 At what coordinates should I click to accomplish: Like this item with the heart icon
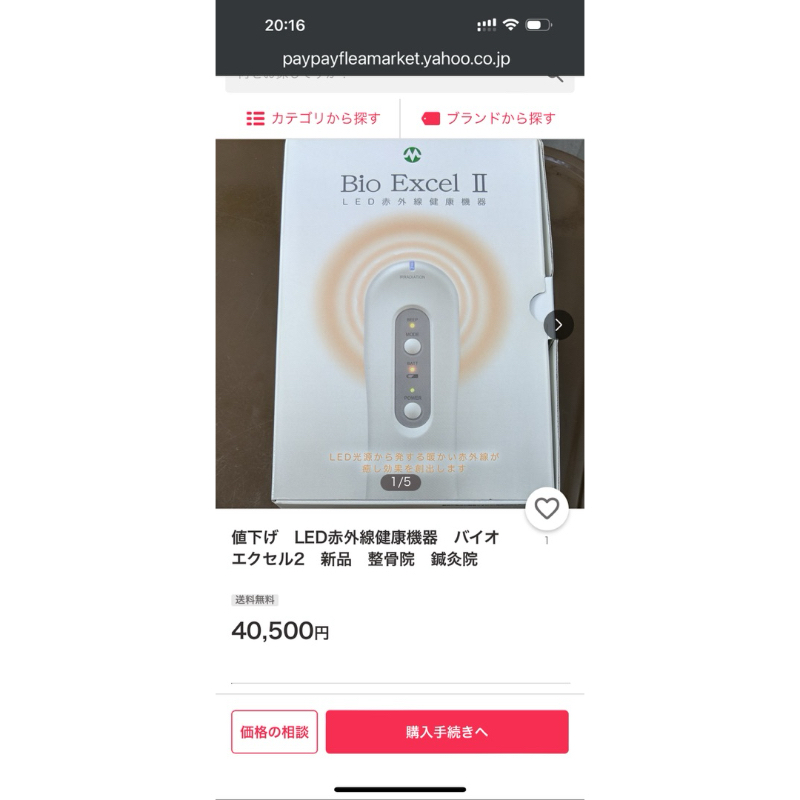click(x=547, y=509)
